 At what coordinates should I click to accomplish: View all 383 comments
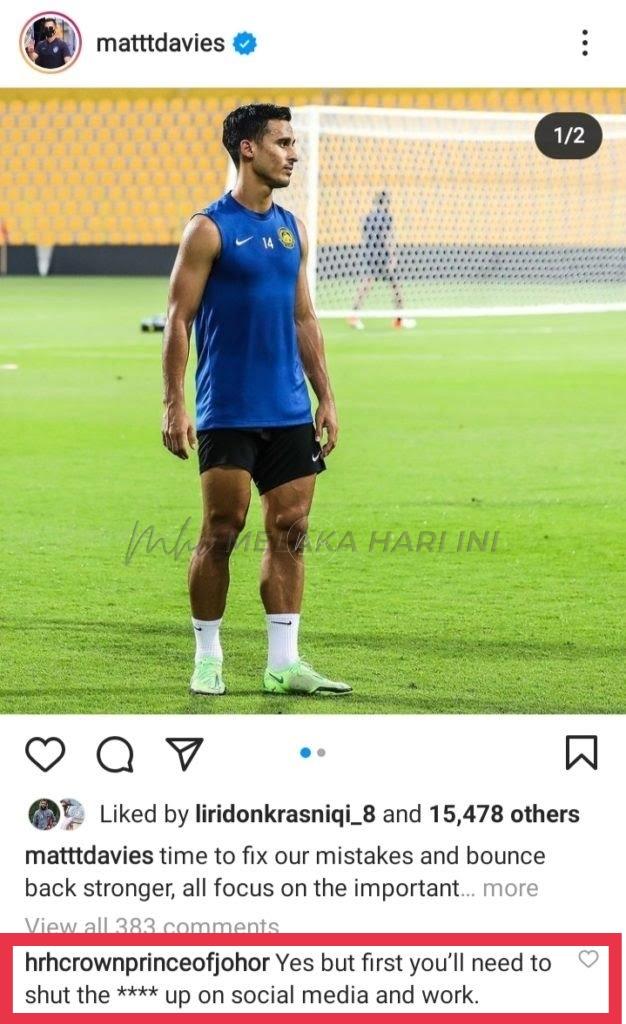(x=151, y=926)
